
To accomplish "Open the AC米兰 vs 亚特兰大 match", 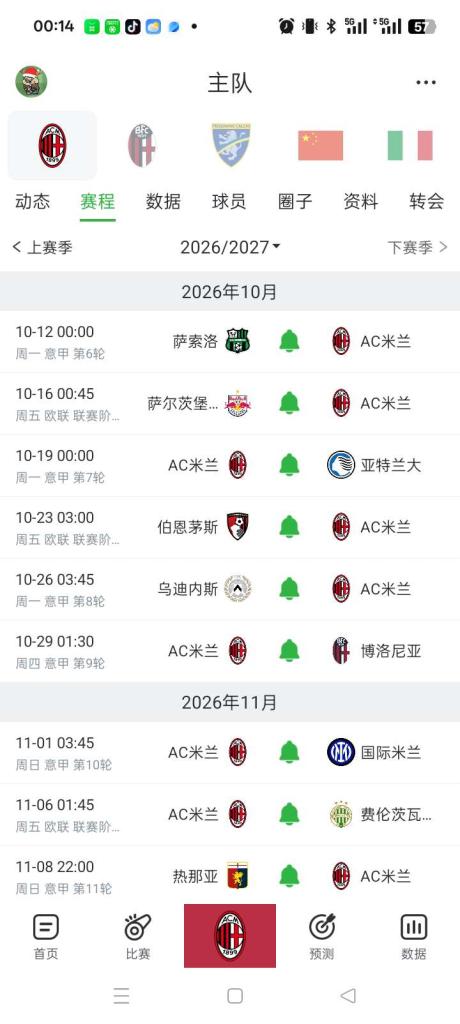I will [230, 466].
